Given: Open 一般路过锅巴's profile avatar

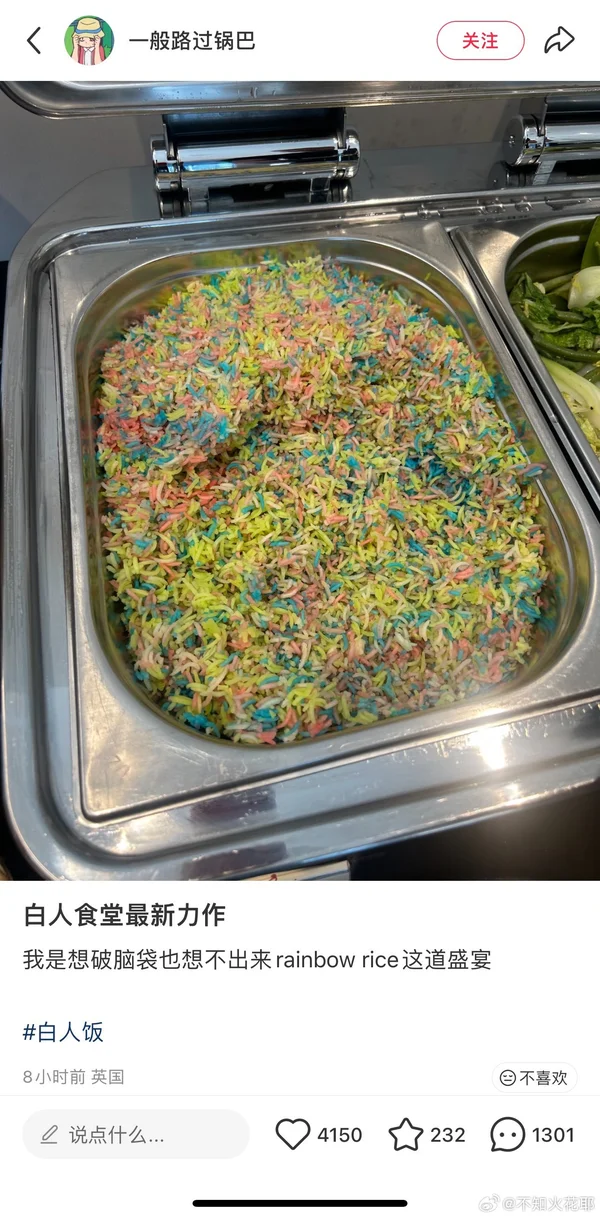Looking at the screenshot, I should [89, 40].
